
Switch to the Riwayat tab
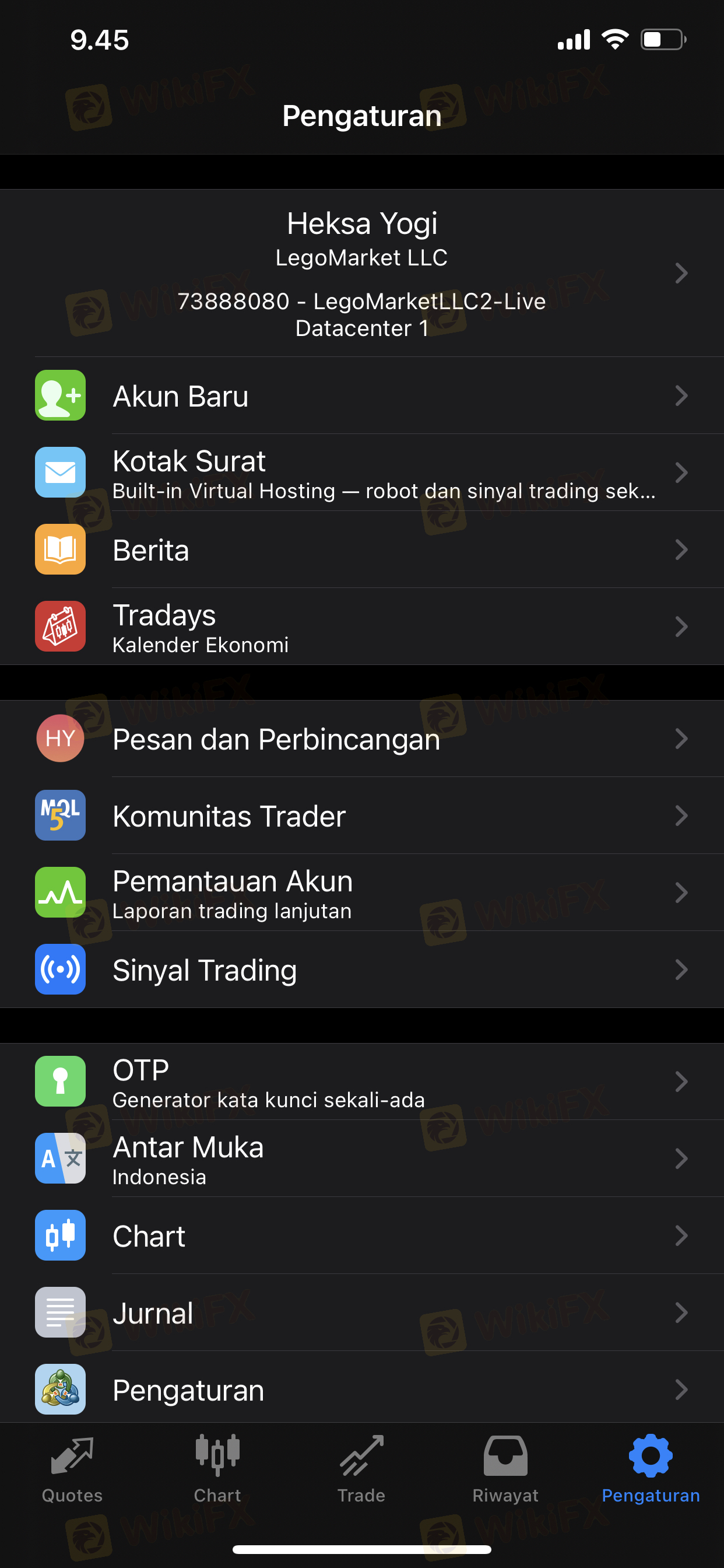(x=505, y=1468)
